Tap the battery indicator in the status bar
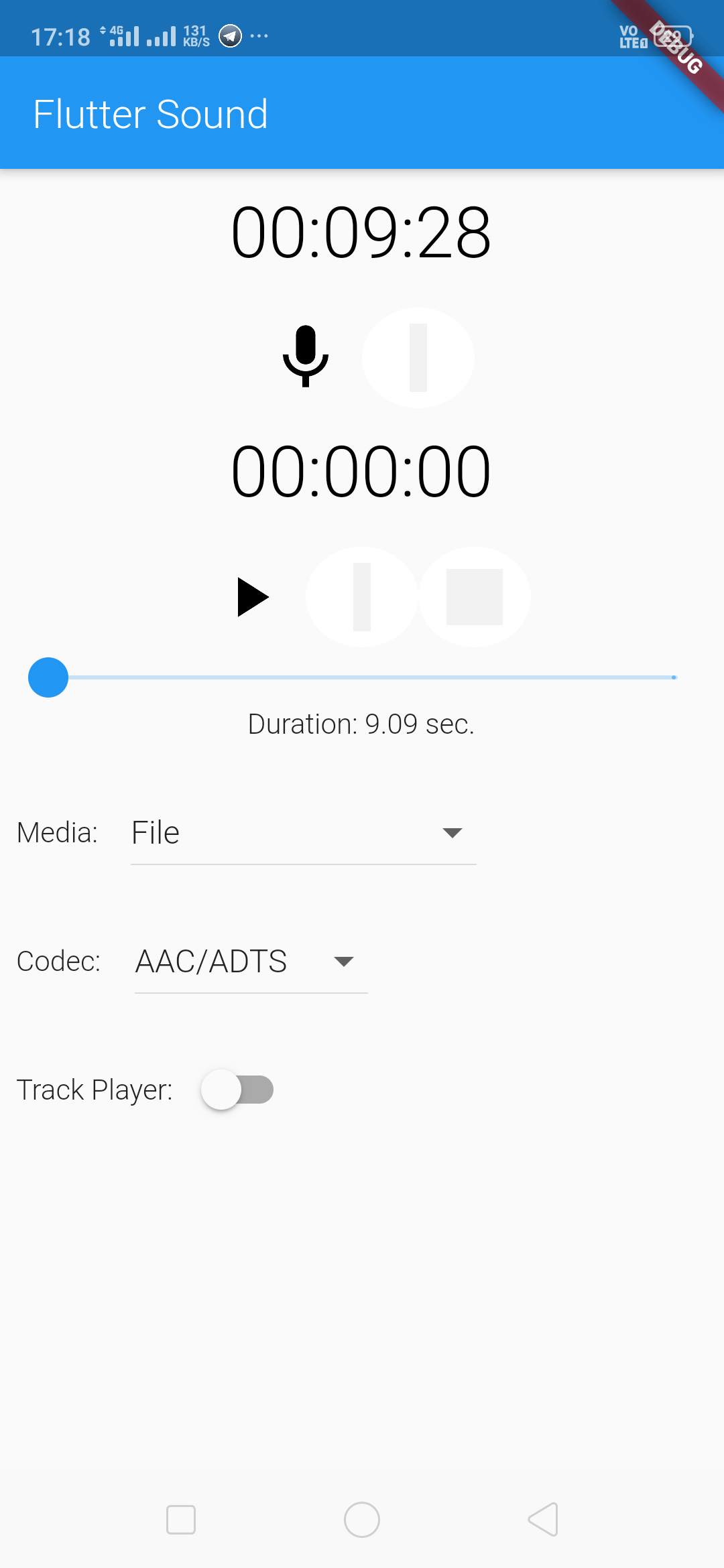Screen dimensions: 724x1568 coord(672,36)
